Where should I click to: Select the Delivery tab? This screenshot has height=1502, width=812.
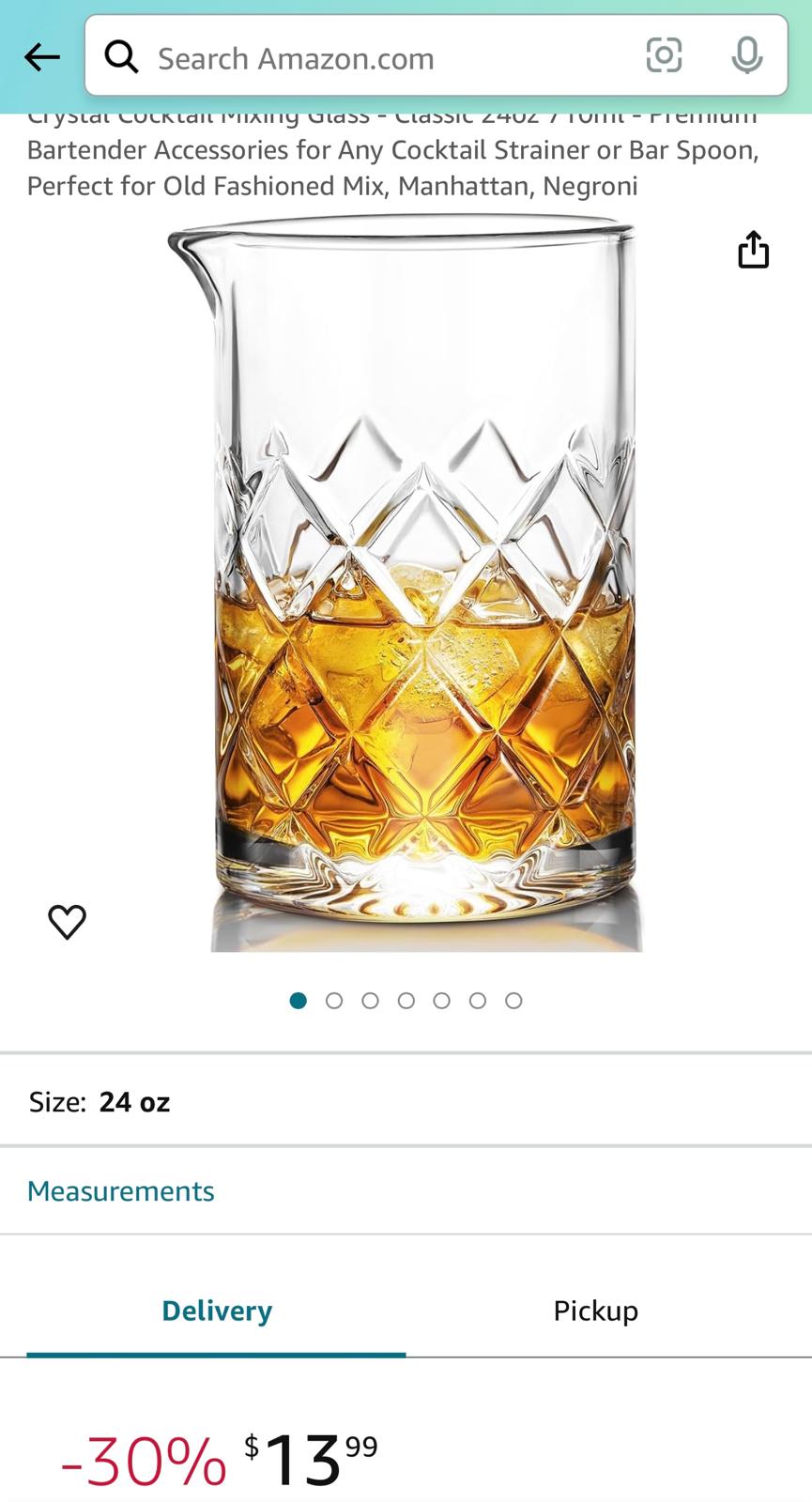click(217, 1310)
